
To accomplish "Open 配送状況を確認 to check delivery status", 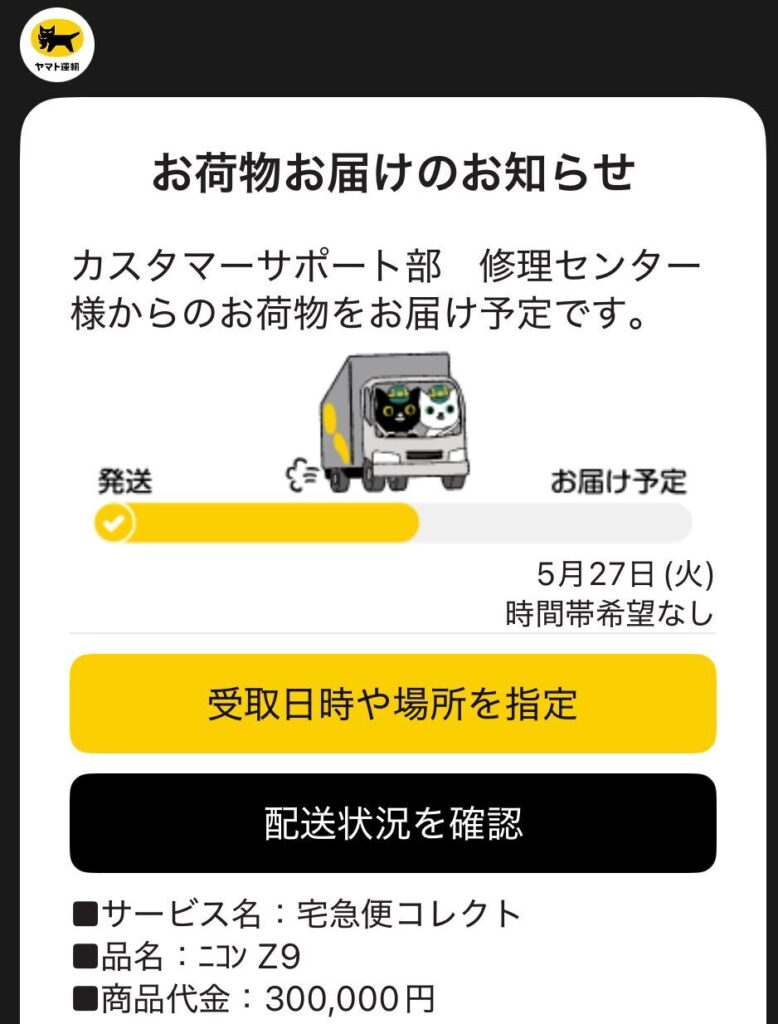I will [392, 823].
